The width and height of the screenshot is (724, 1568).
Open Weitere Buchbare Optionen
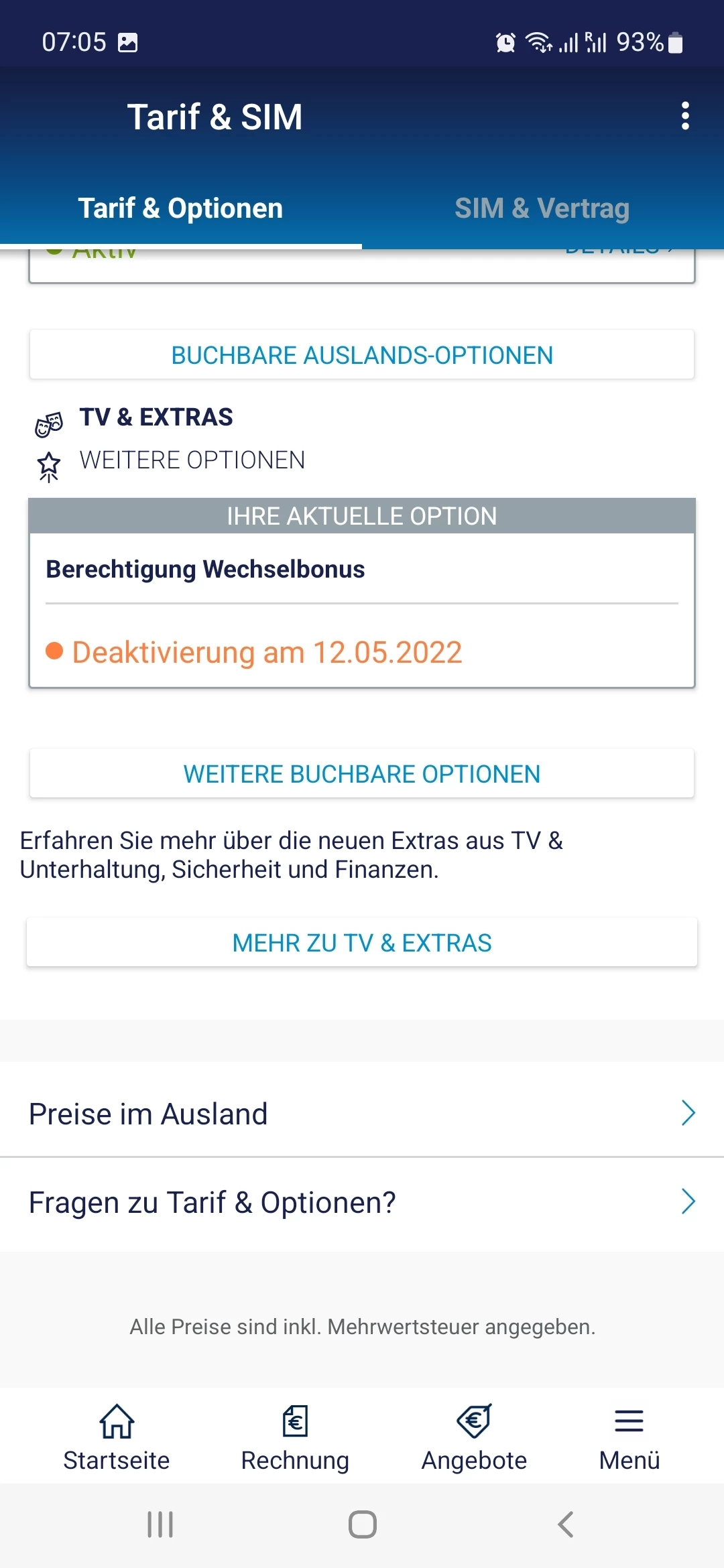click(x=362, y=774)
